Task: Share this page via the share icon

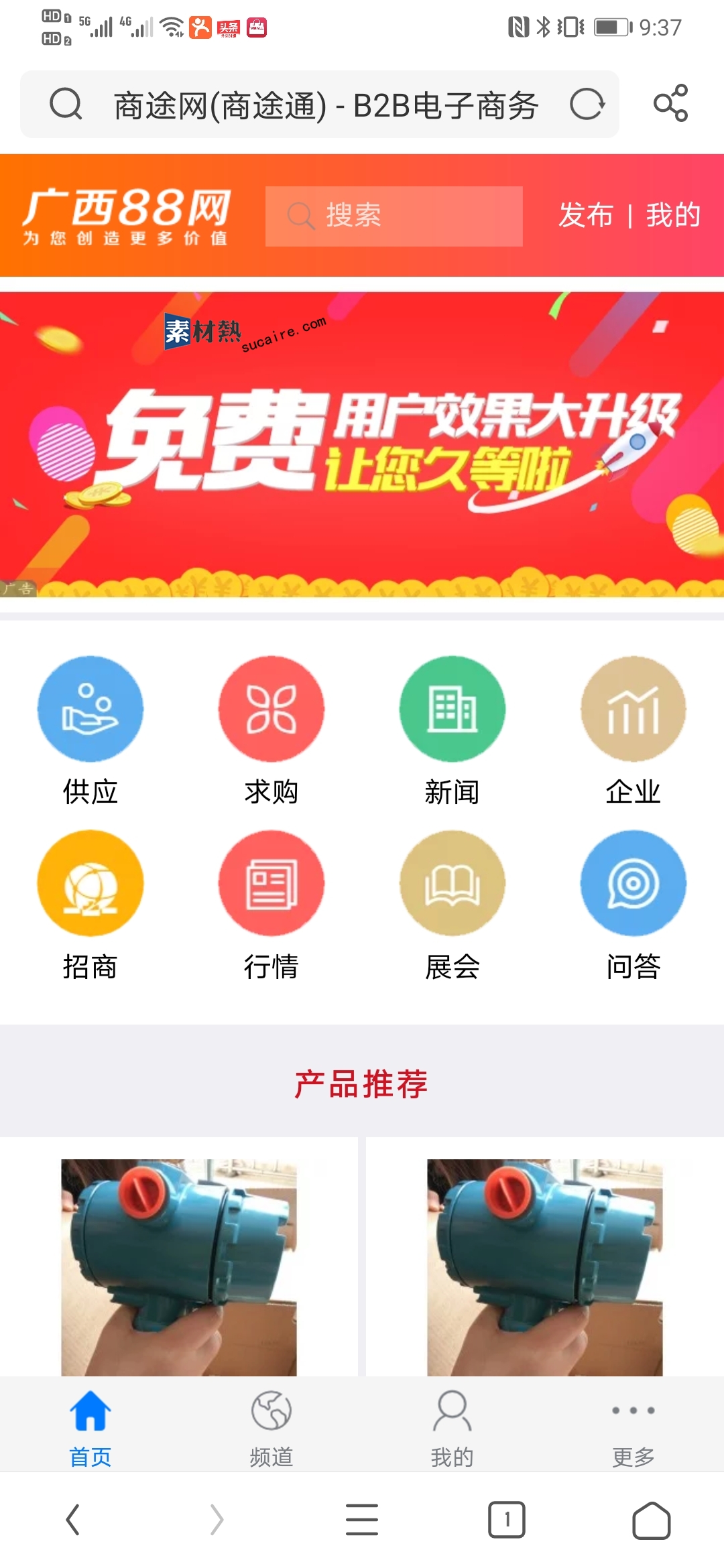Action: pyautogui.click(x=671, y=103)
